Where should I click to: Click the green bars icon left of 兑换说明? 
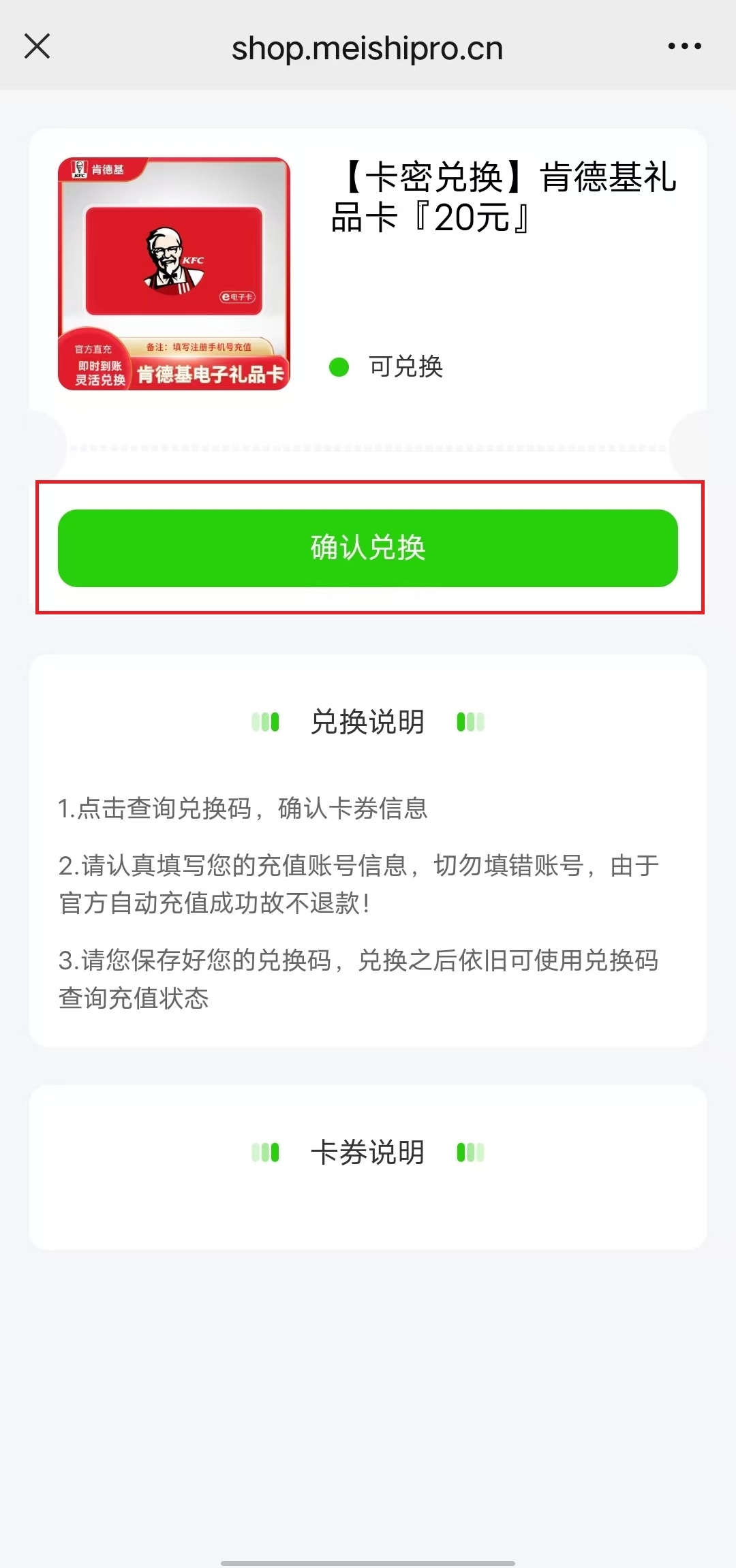point(266,722)
